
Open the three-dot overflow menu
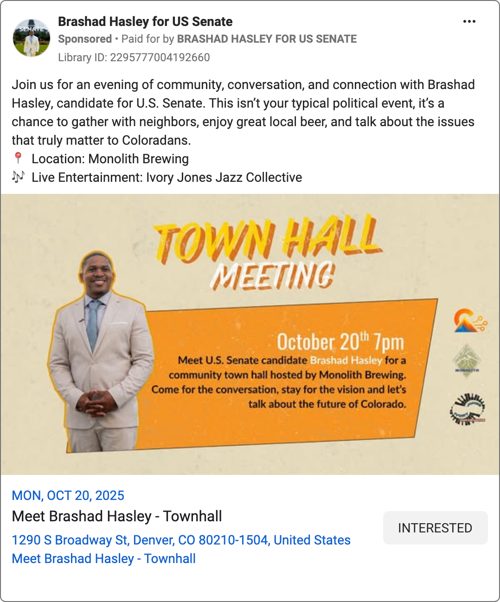click(469, 22)
